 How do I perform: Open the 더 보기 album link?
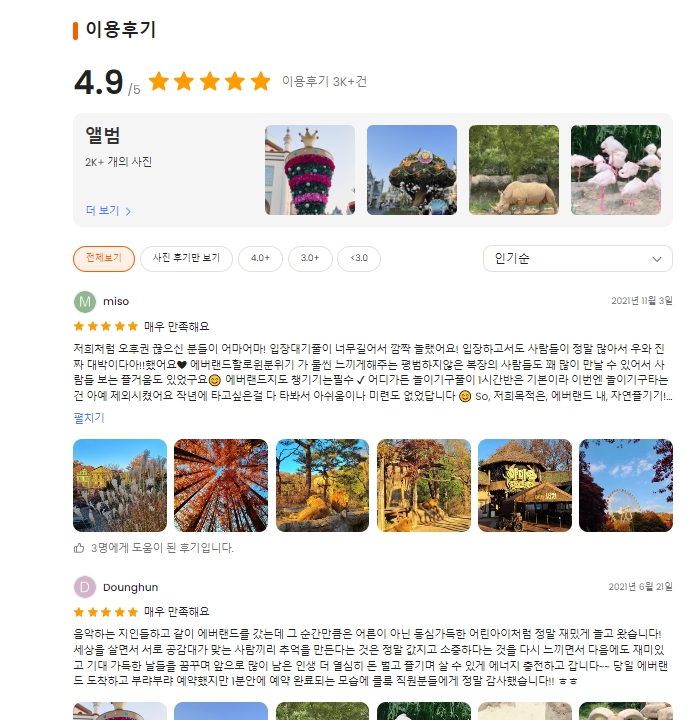tap(108, 211)
